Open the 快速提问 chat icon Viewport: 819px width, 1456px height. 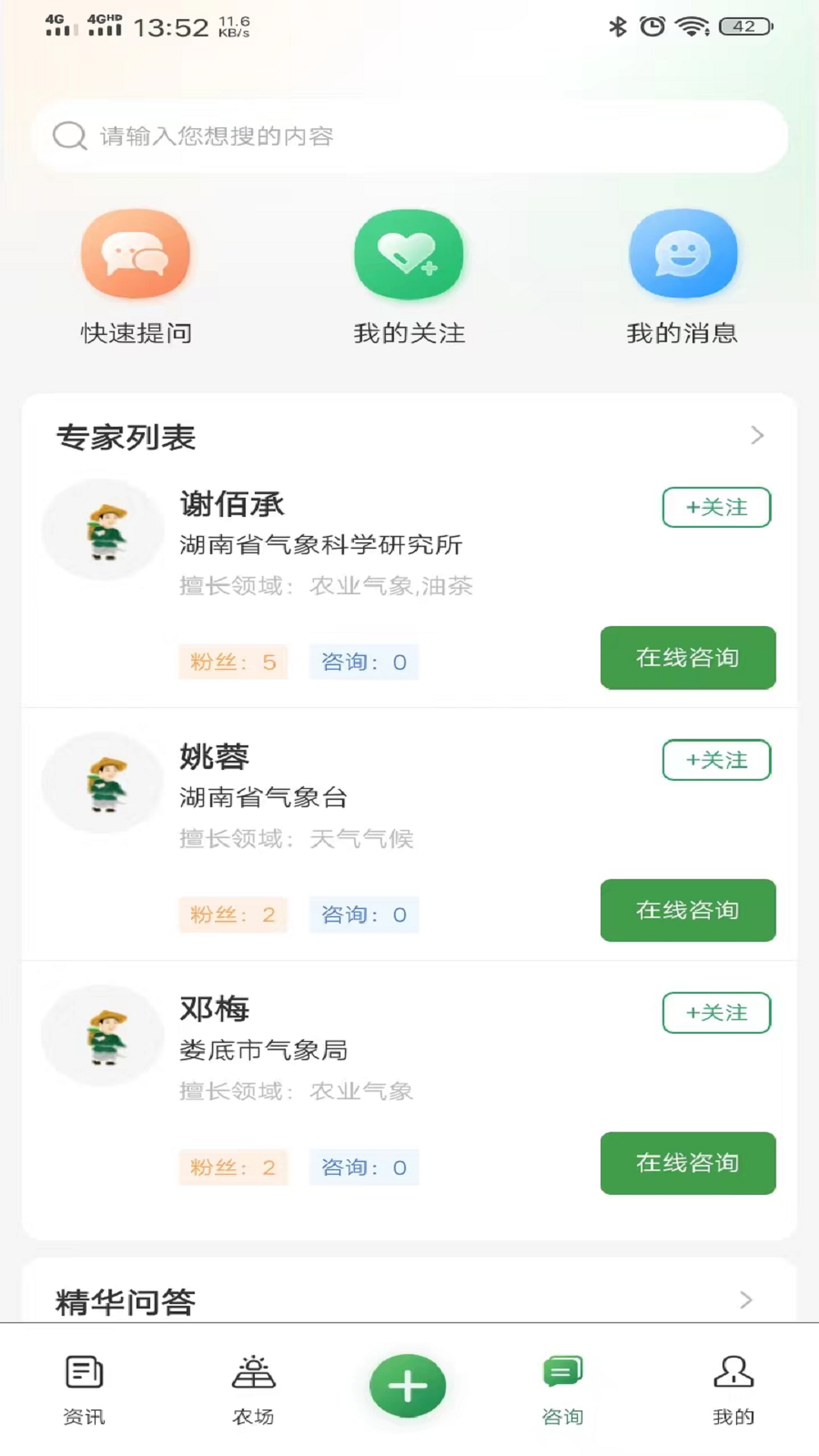136,255
